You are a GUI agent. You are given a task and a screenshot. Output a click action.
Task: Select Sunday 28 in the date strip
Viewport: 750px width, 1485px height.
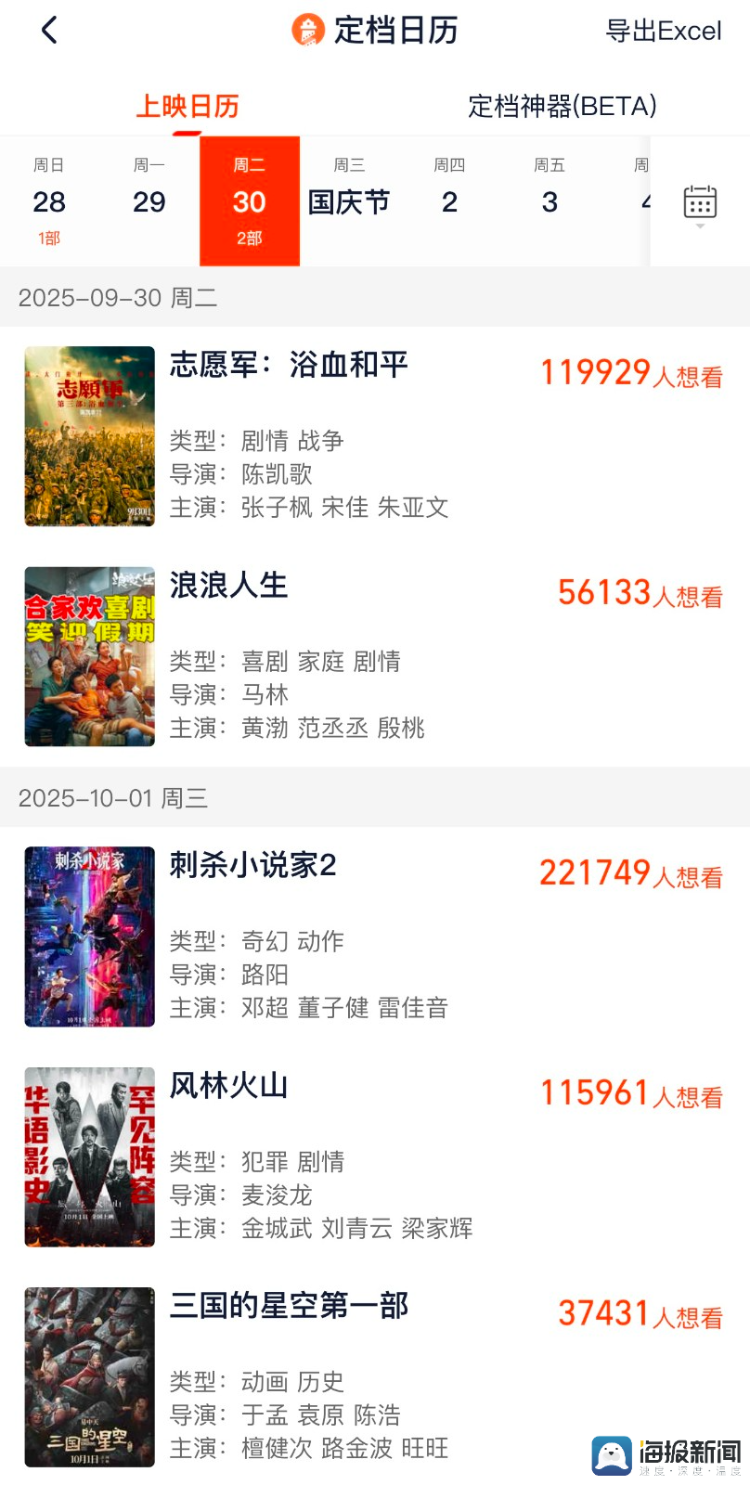click(50, 200)
